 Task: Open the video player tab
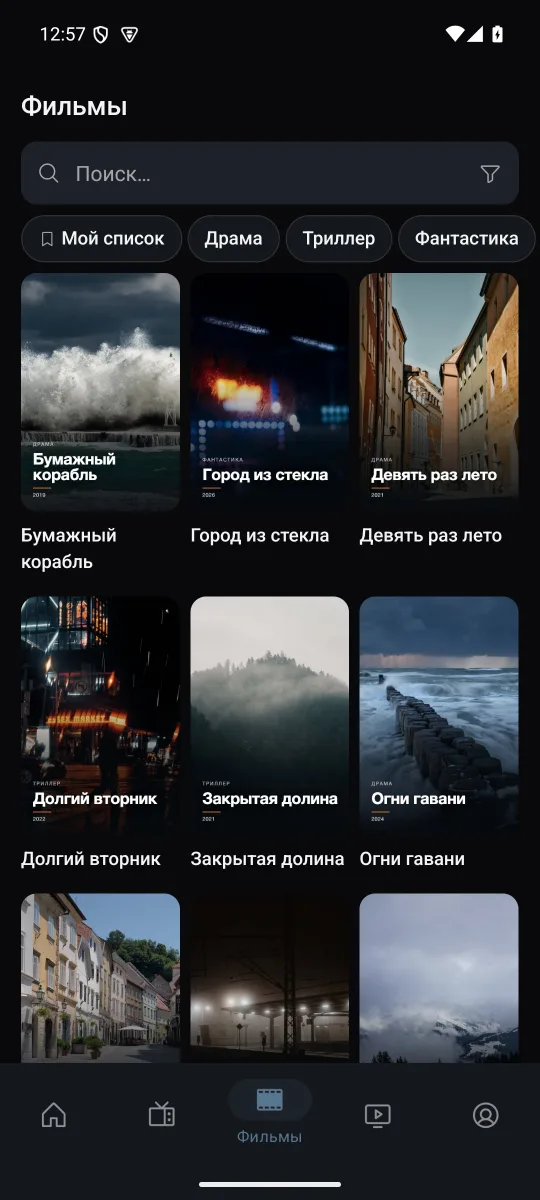click(x=378, y=1114)
